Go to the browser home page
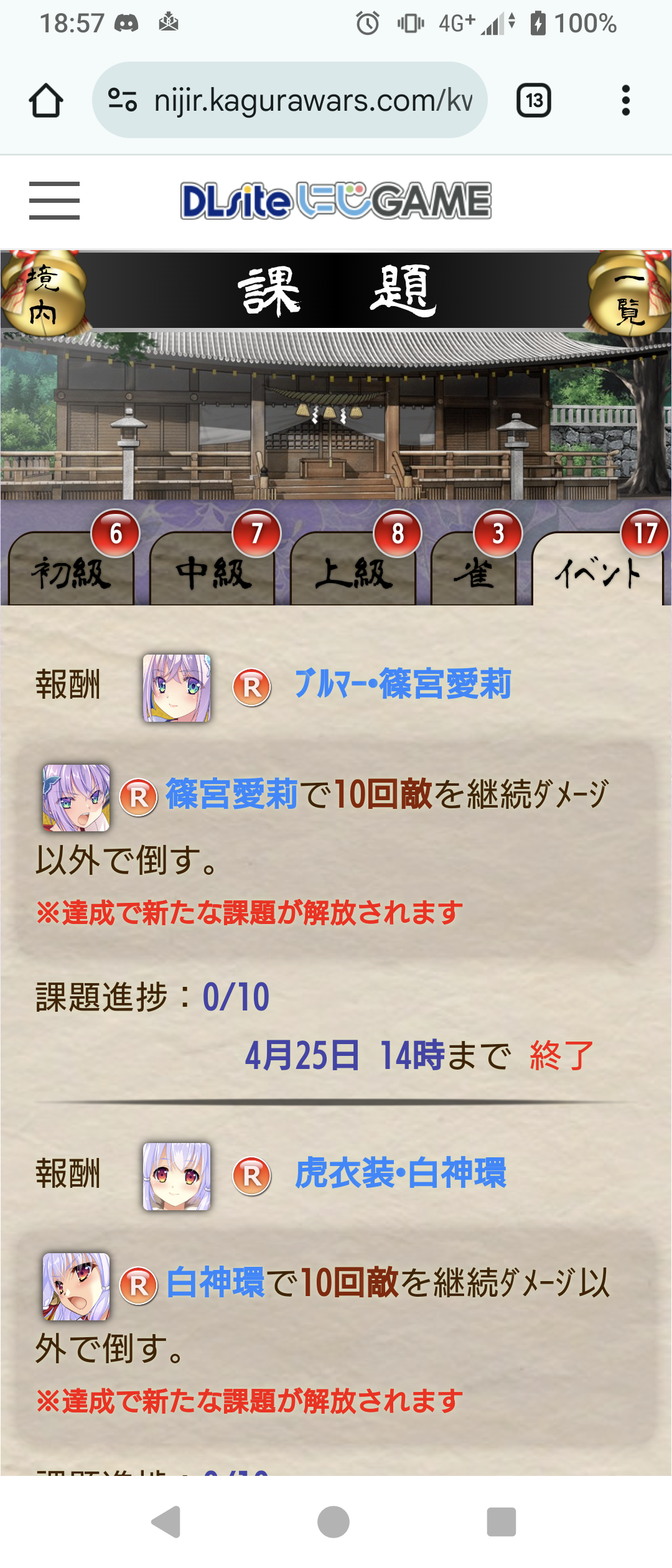672x1568 pixels. click(x=45, y=101)
